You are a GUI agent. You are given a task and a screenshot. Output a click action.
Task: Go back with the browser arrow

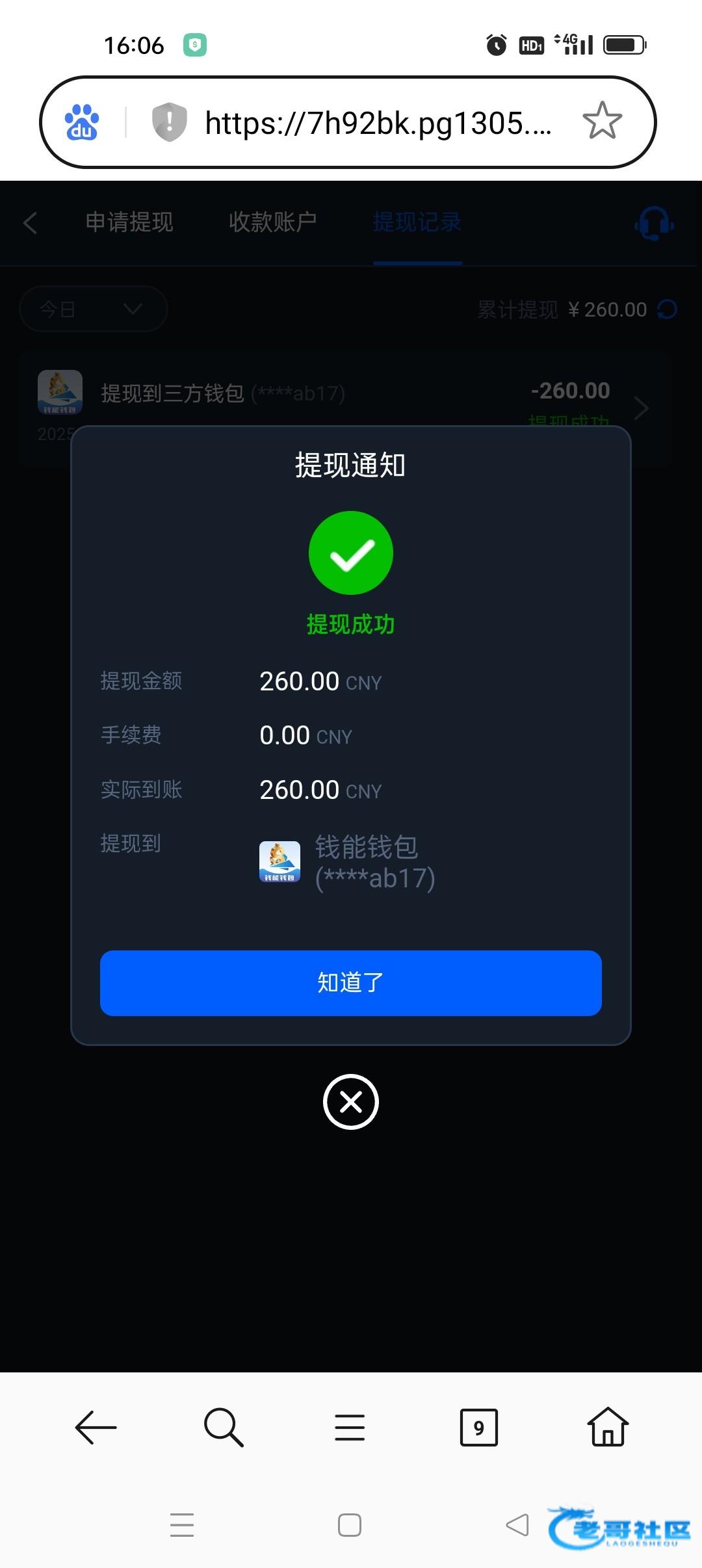(x=96, y=1428)
